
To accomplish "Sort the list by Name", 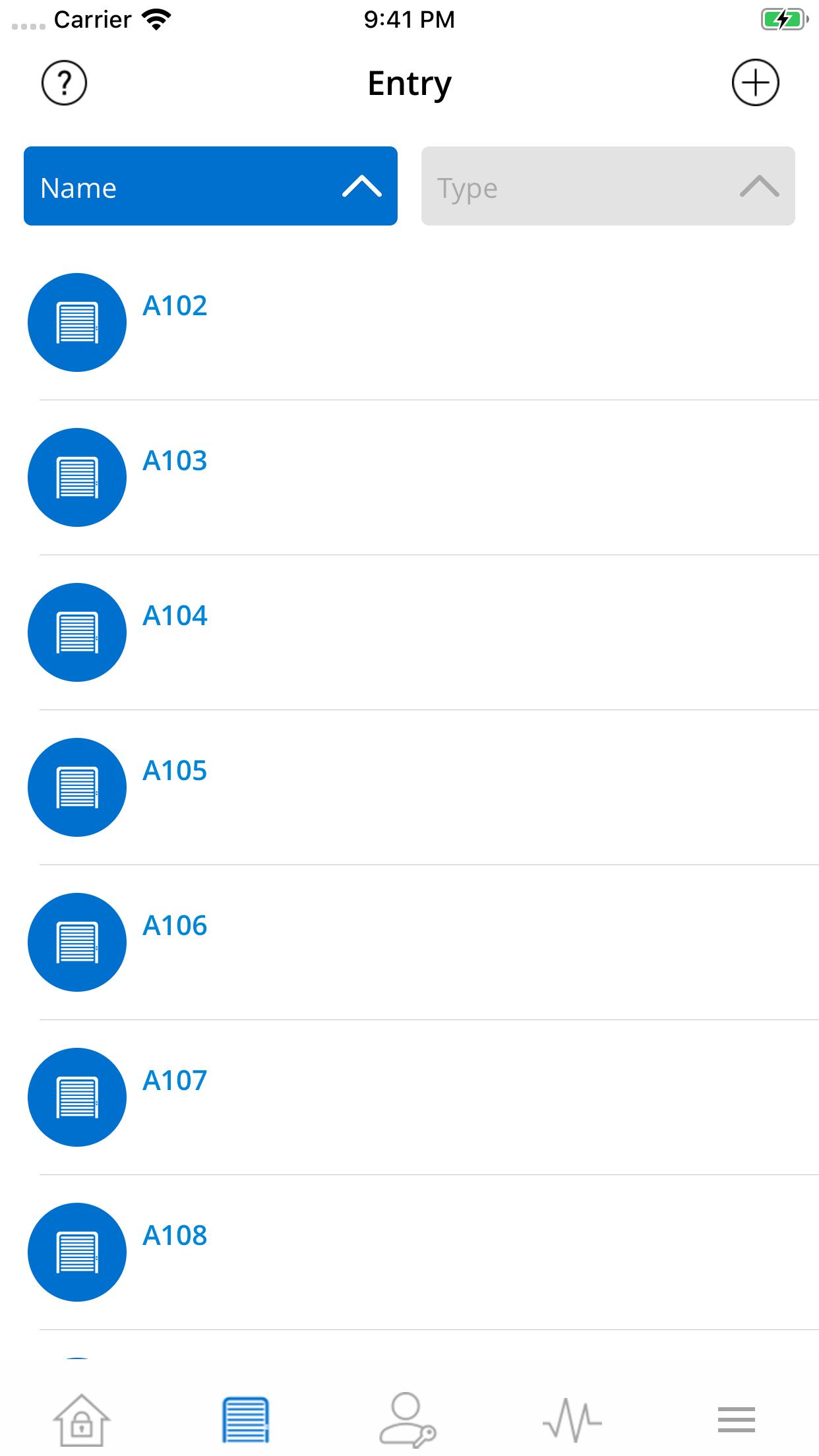I will pyautogui.click(x=210, y=187).
